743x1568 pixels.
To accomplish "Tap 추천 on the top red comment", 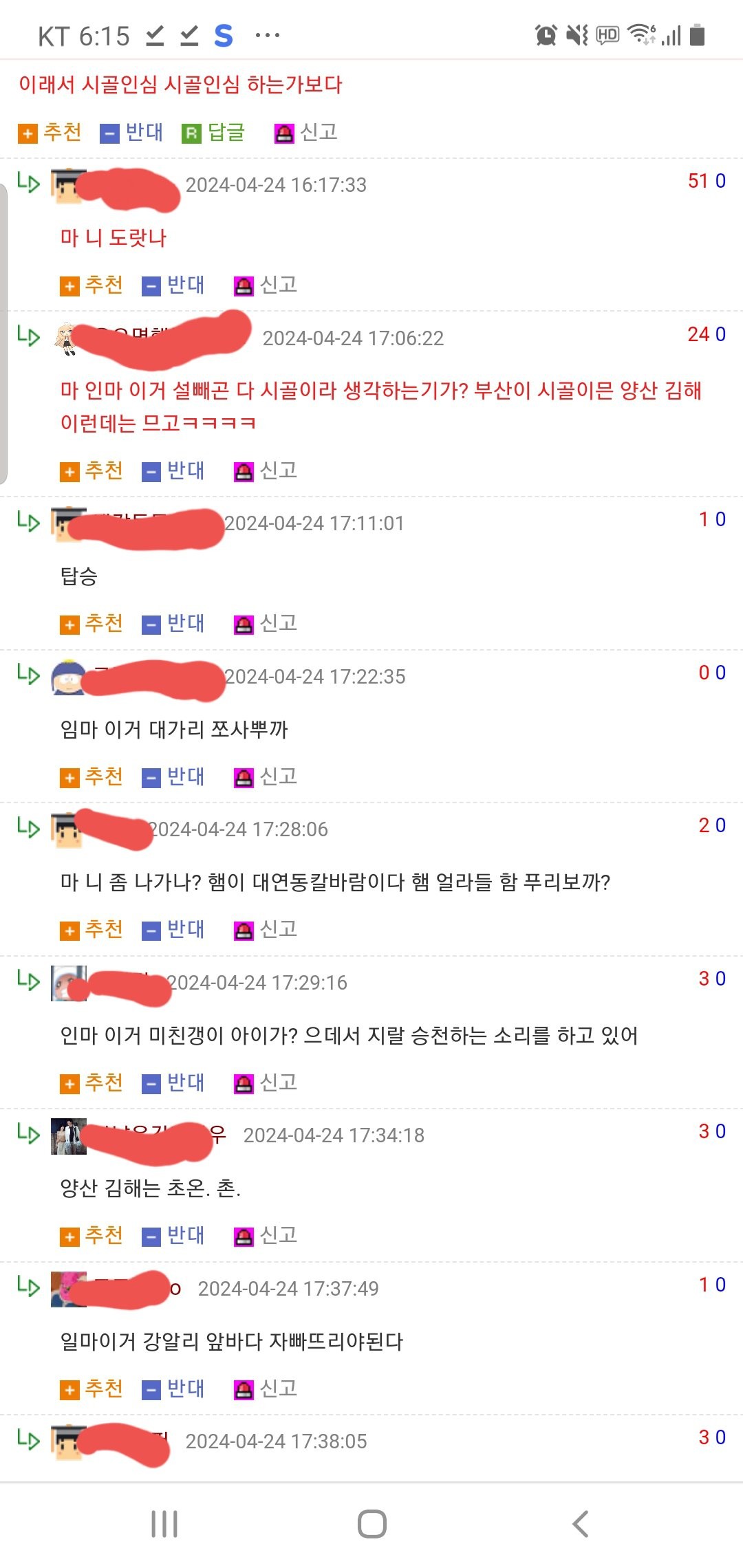I will click(50, 132).
